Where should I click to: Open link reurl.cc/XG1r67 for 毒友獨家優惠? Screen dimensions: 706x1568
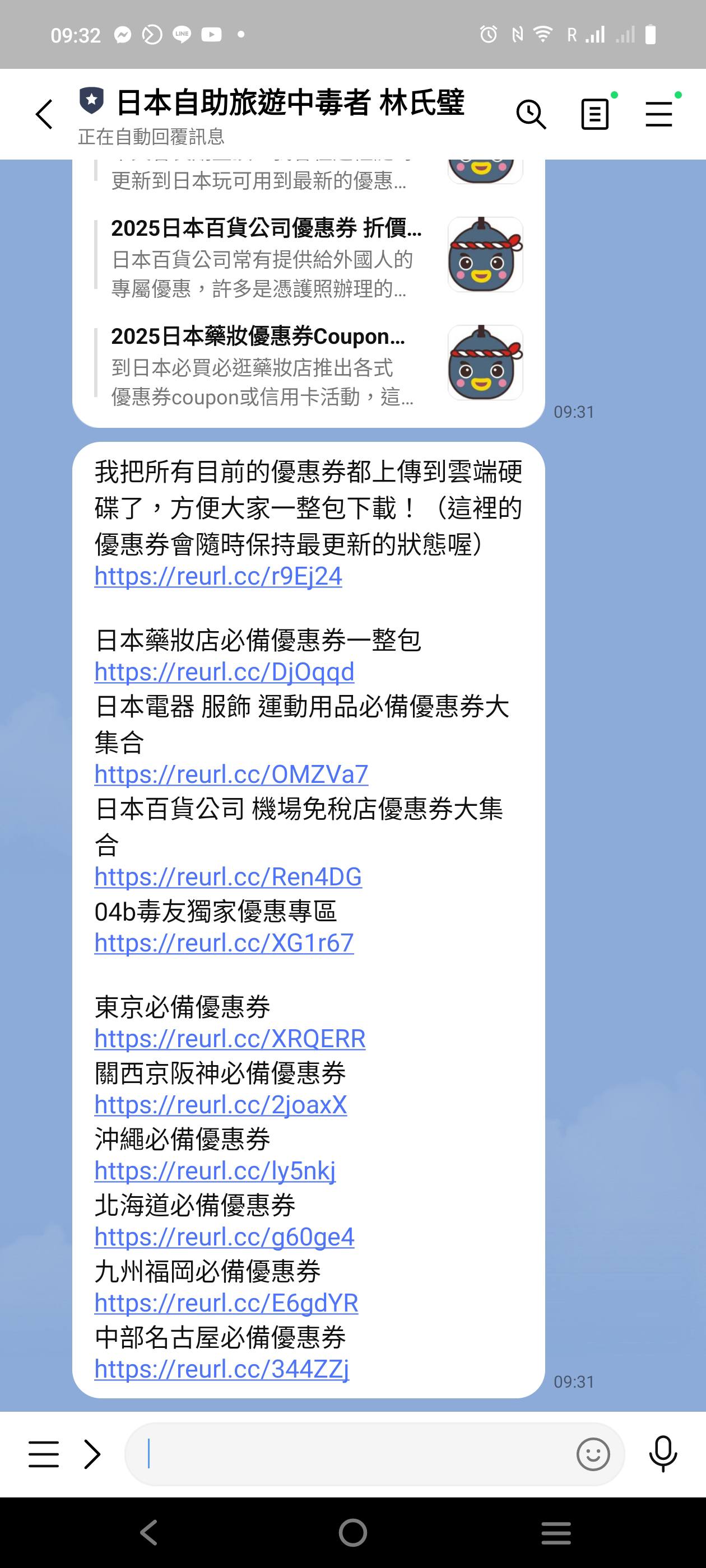coord(224,943)
